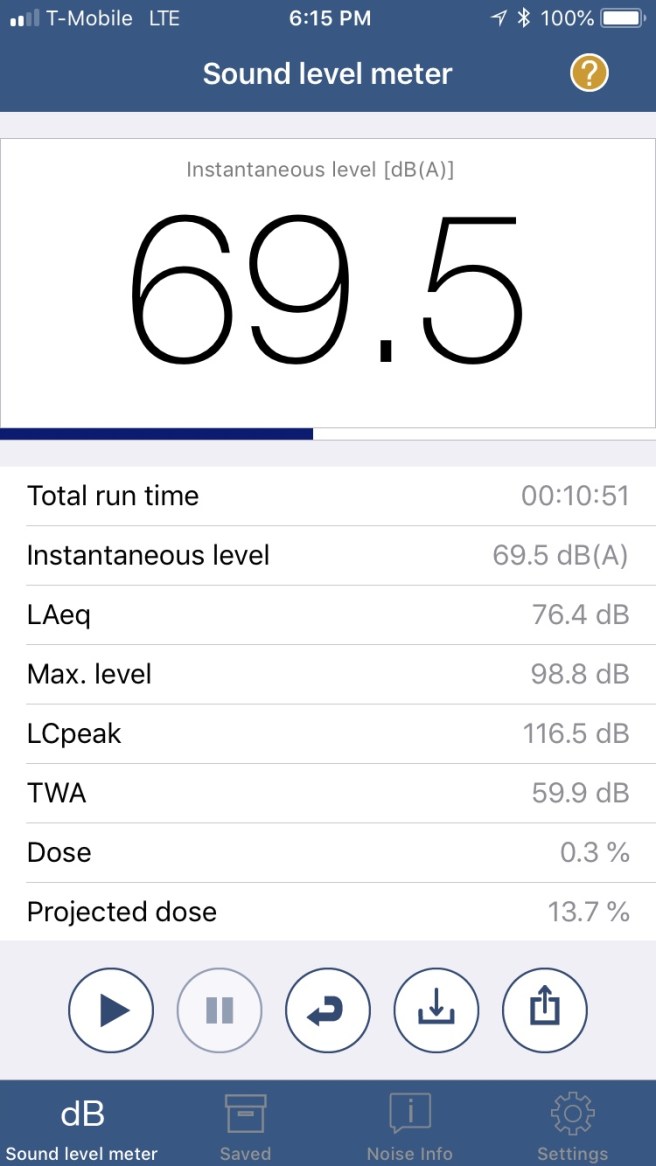Open the Noise Info tab
Viewport: 656px width, 1166px height.
[409, 1126]
